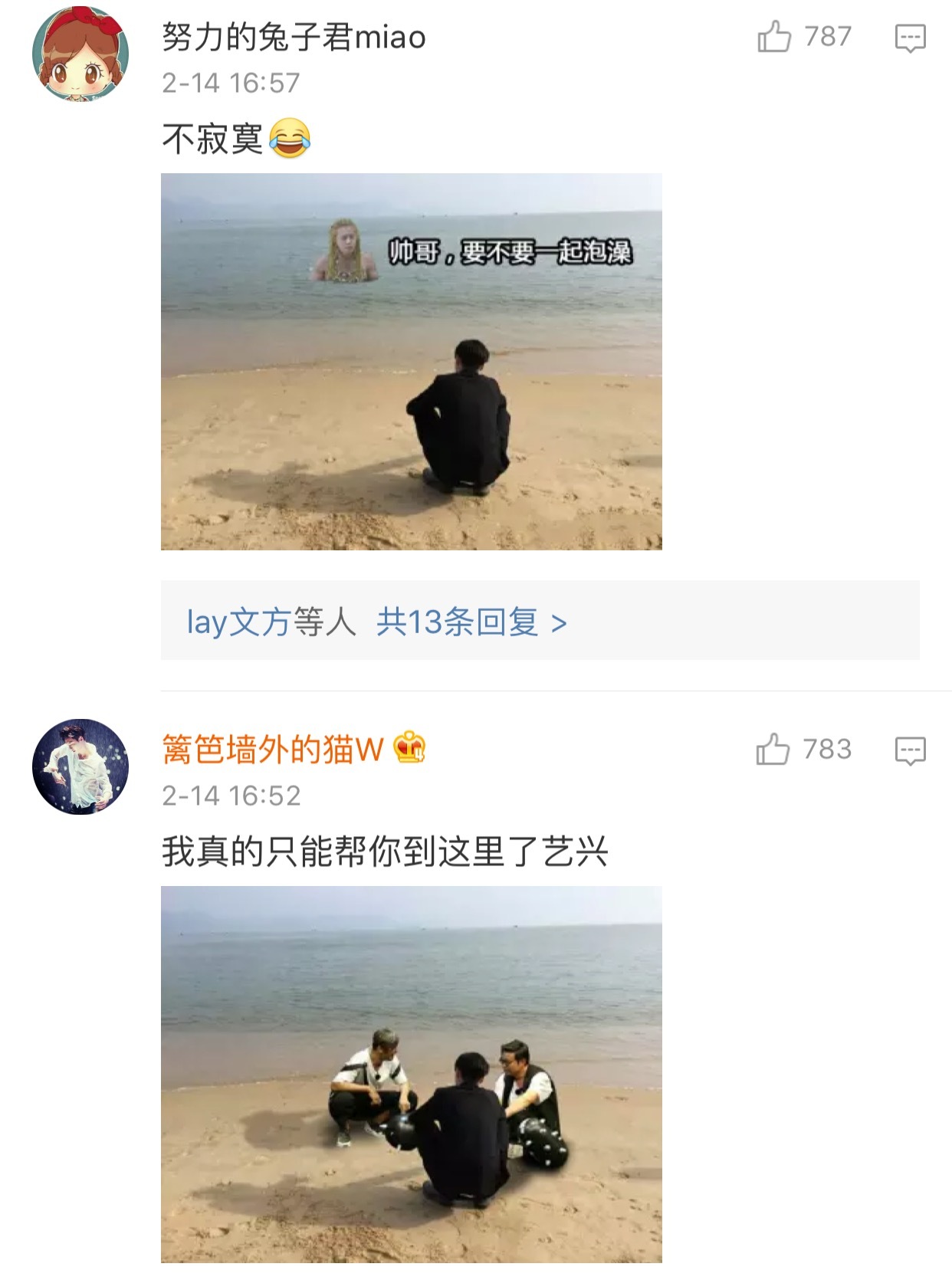Screen dimensions: 952x1280
Task: Like the comment "不寂寞" with the thumbs-up icon
Action: pyautogui.click(x=776, y=34)
